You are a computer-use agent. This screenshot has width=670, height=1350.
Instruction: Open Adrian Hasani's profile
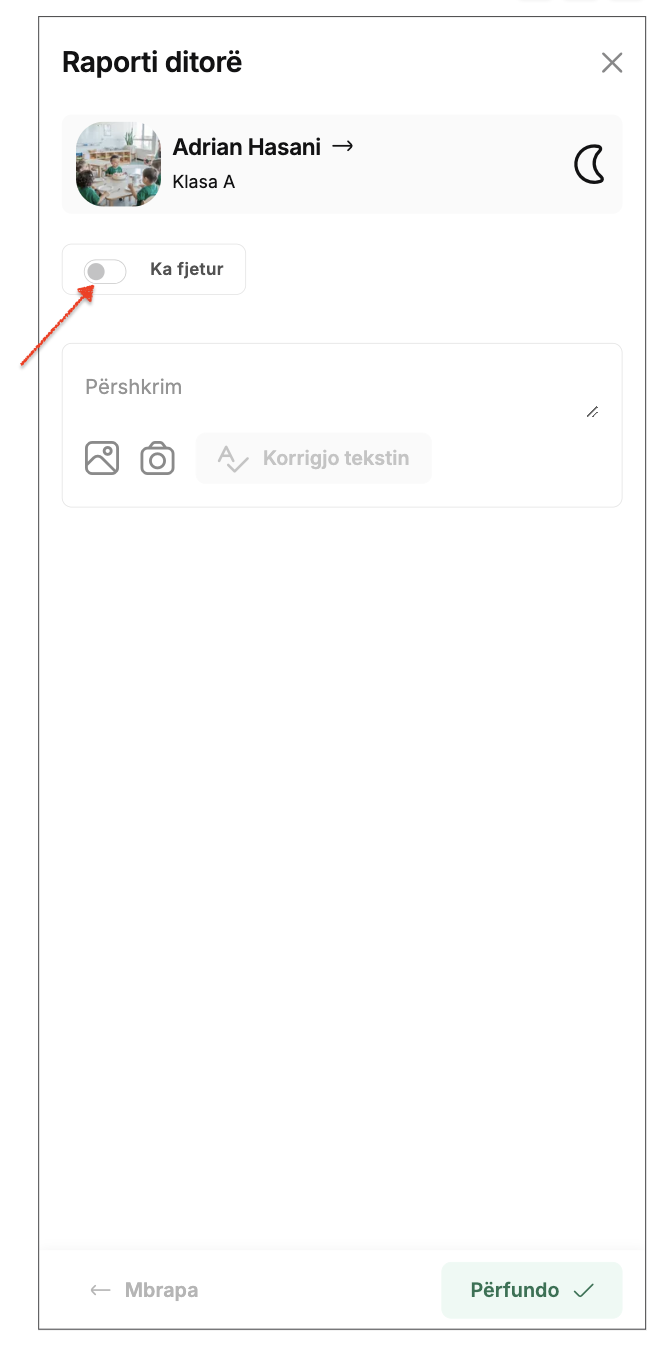point(263,147)
